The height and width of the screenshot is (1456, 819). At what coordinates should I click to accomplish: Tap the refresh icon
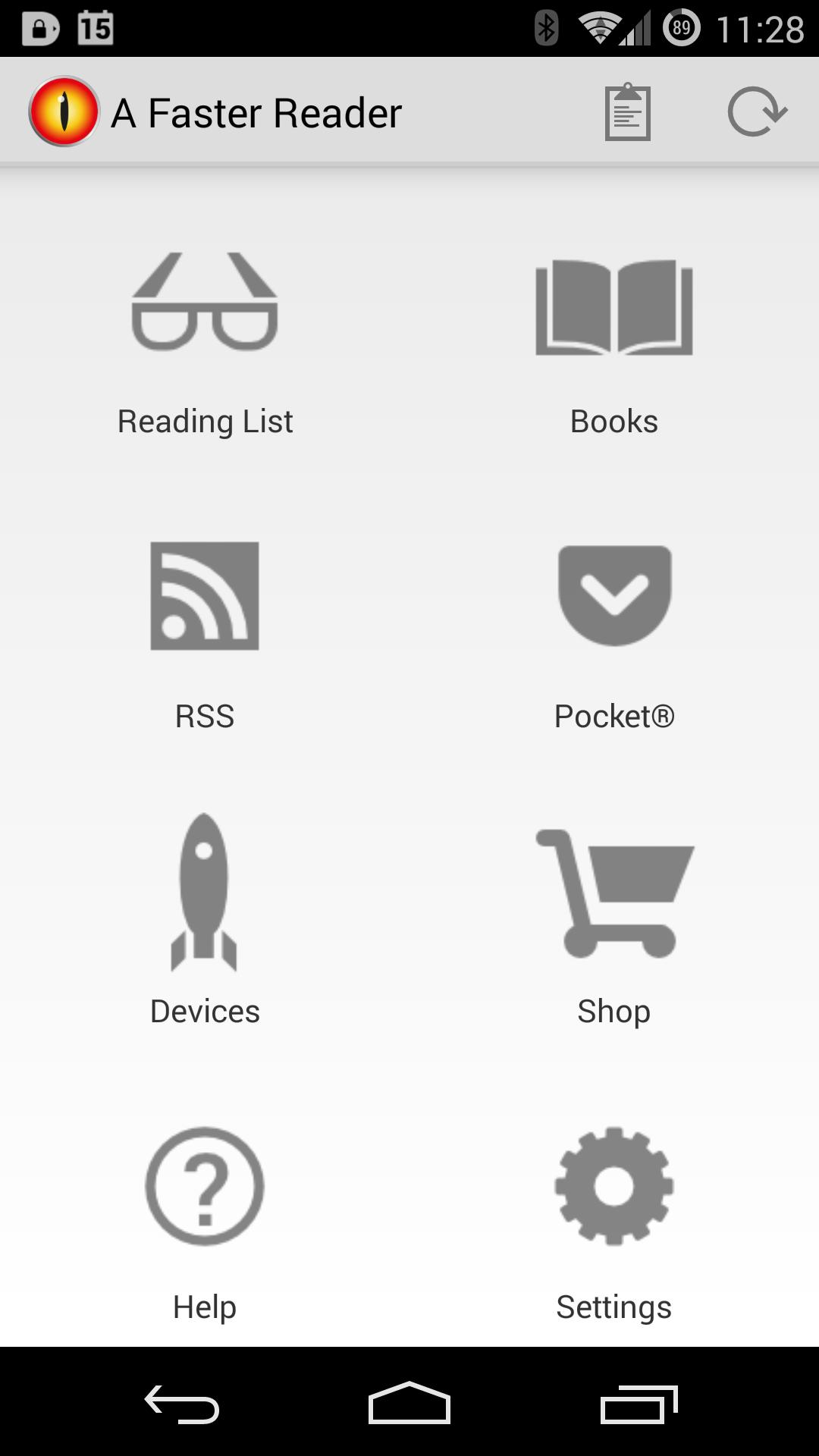tap(756, 112)
